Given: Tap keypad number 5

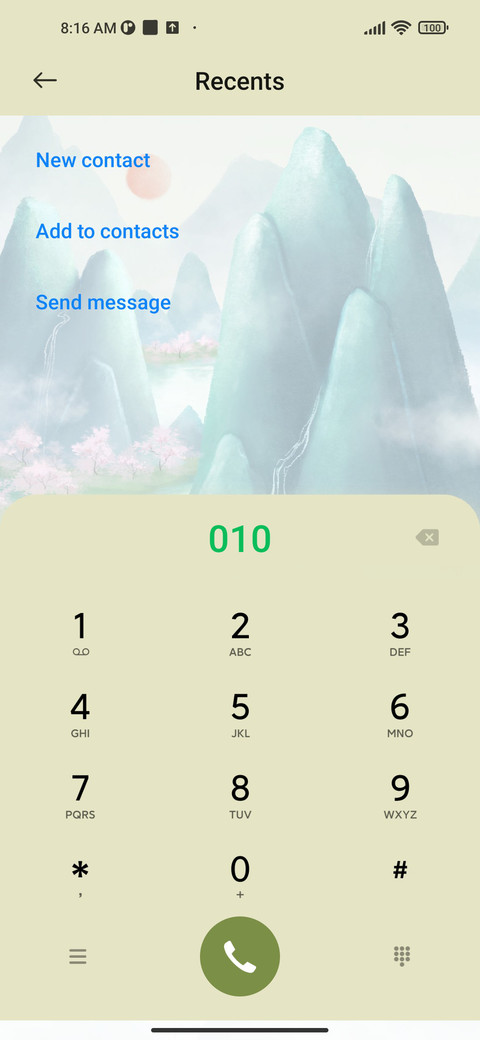Looking at the screenshot, I should coord(240,716).
